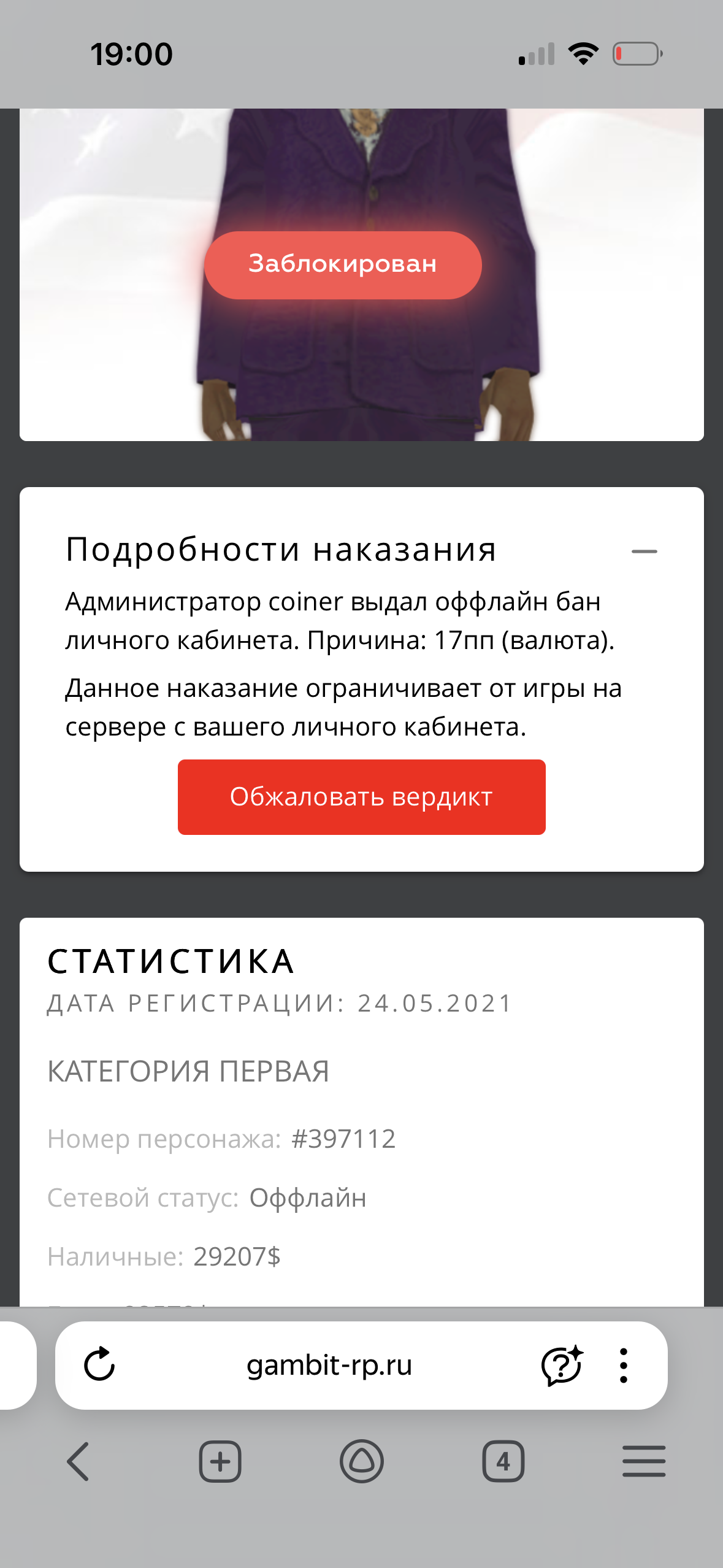Launch Alice assistant from bottom bar
723x1568 pixels.
(361, 1461)
